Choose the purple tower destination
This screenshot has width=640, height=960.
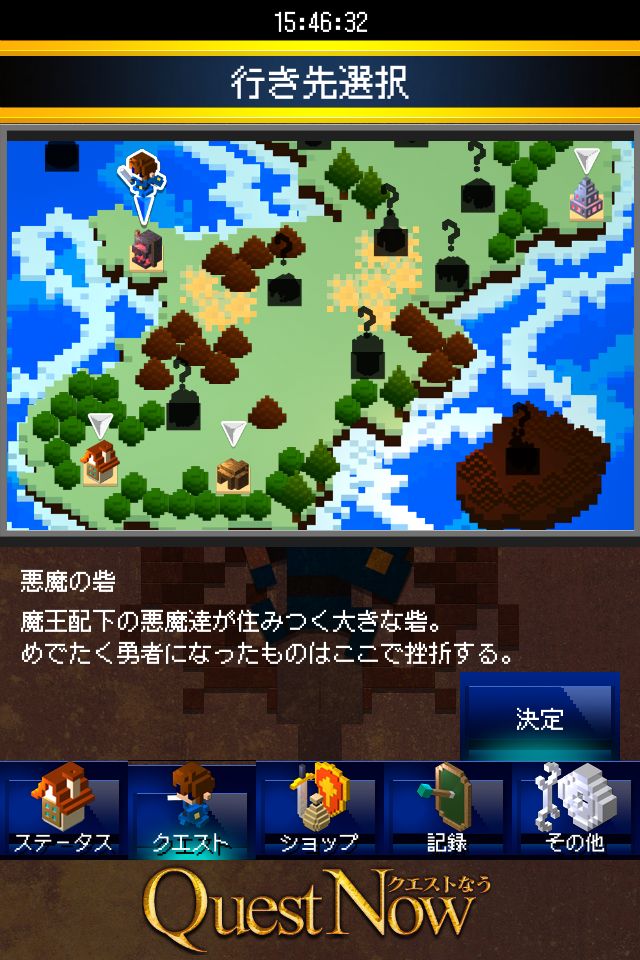(x=586, y=199)
